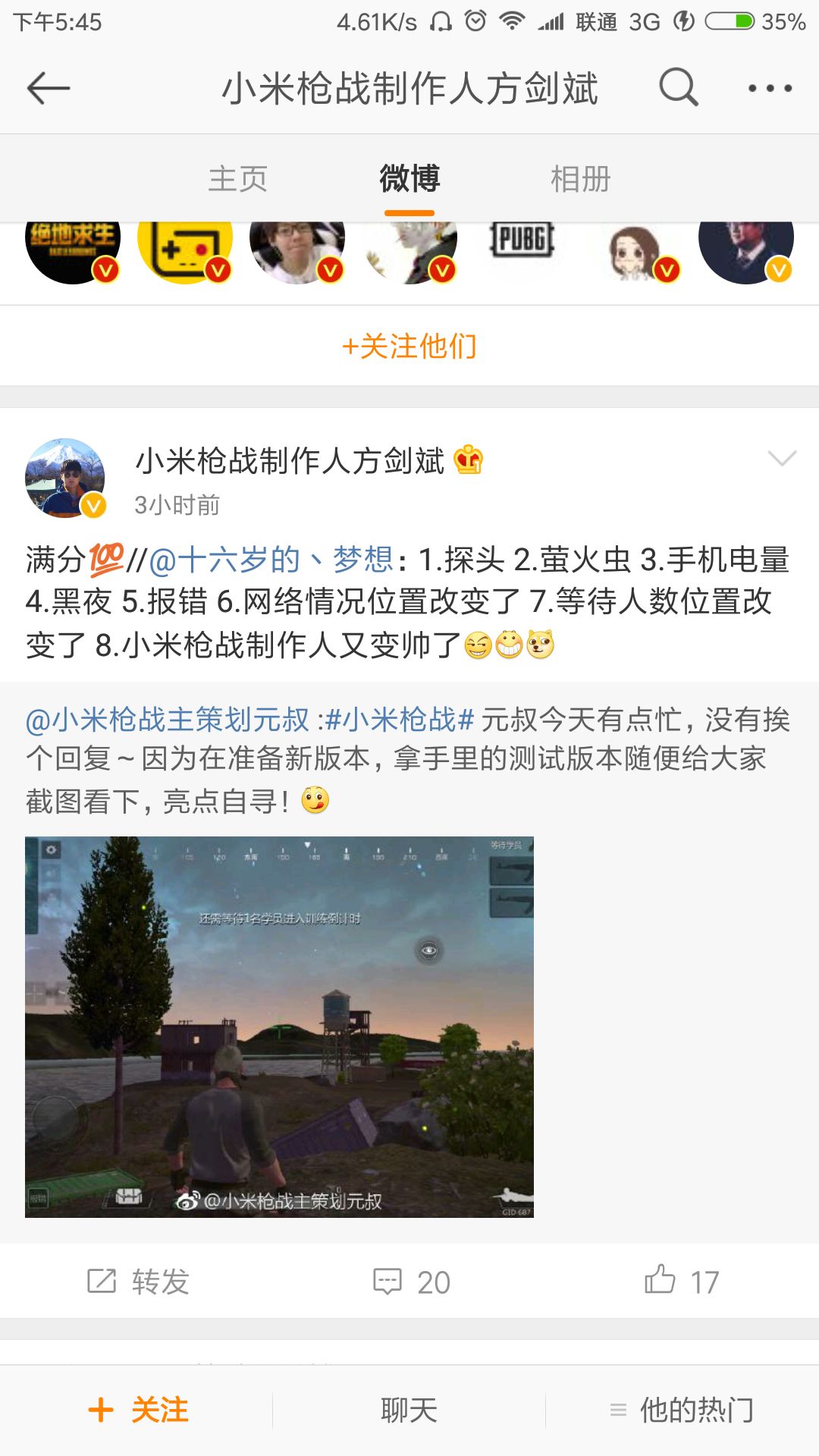Open the #小米枪战# hashtag topic
The width and height of the screenshot is (819, 1456).
pyautogui.click(x=400, y=720)
